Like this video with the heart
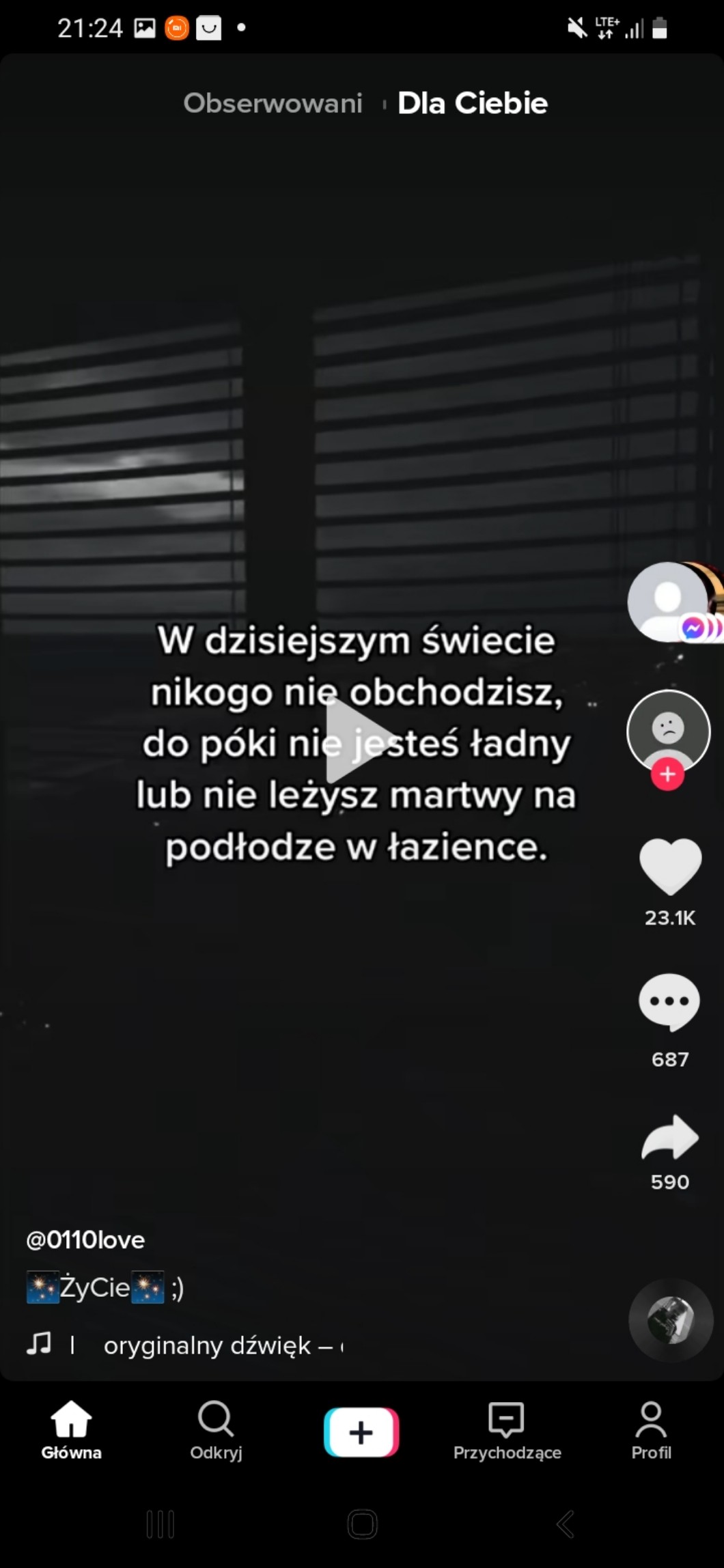The height and width of the screenshot is (1568, 724). click(x=670, y=866)
